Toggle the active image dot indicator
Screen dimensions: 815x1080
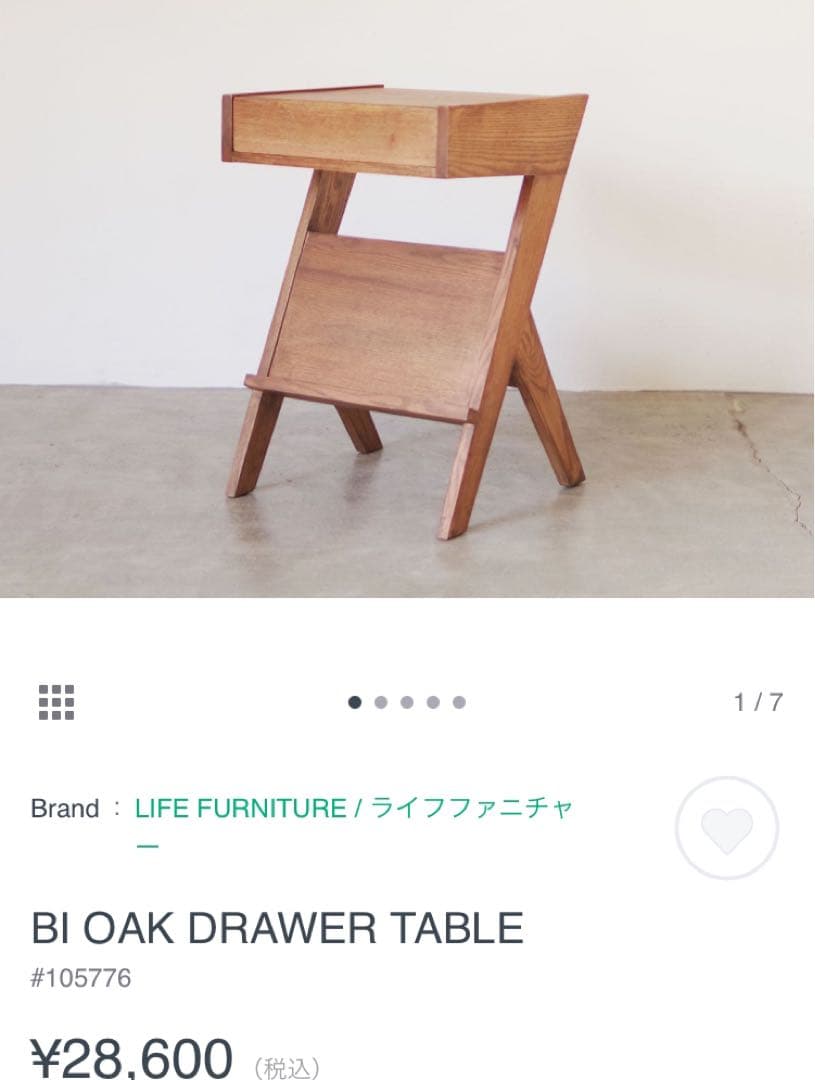pos(354,700)
